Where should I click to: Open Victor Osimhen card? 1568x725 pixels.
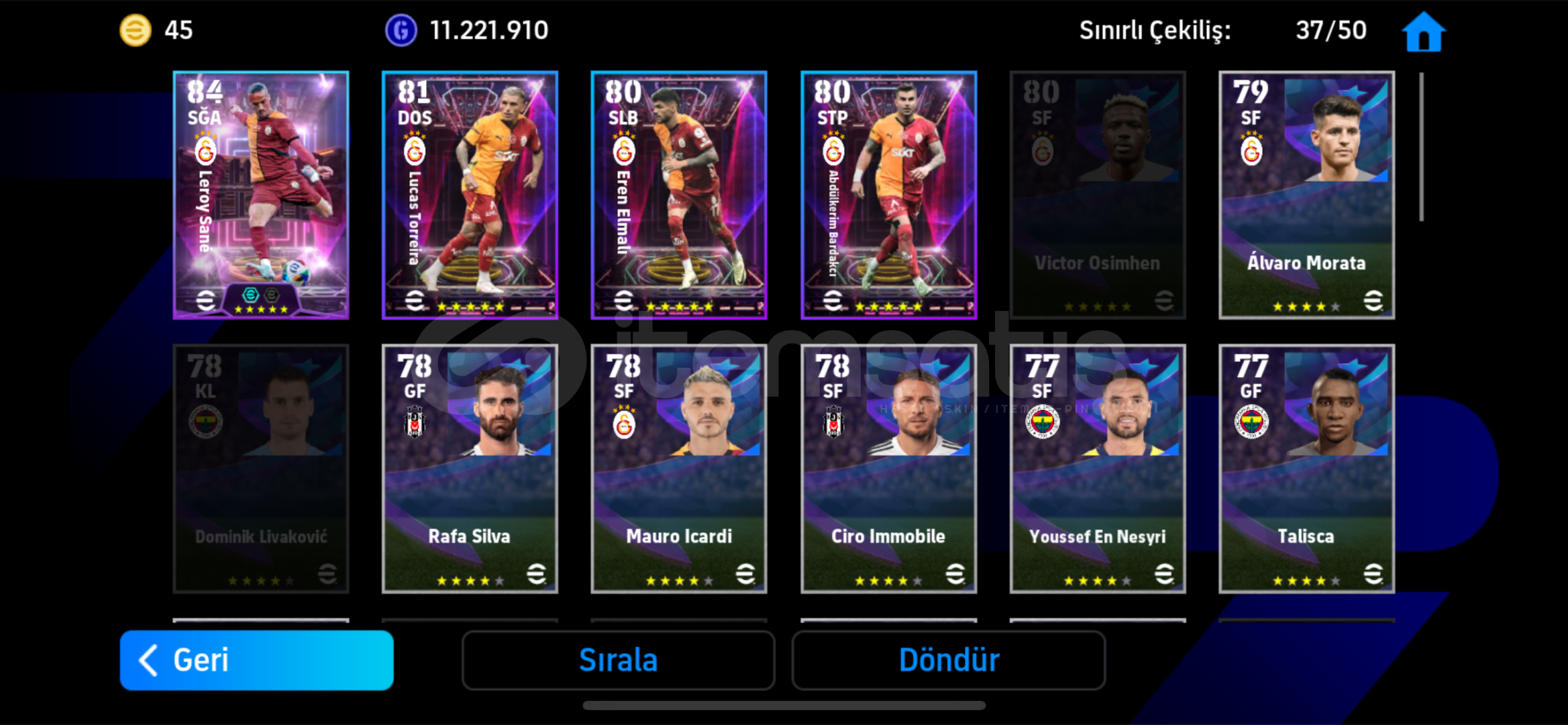pos(1097,195)
